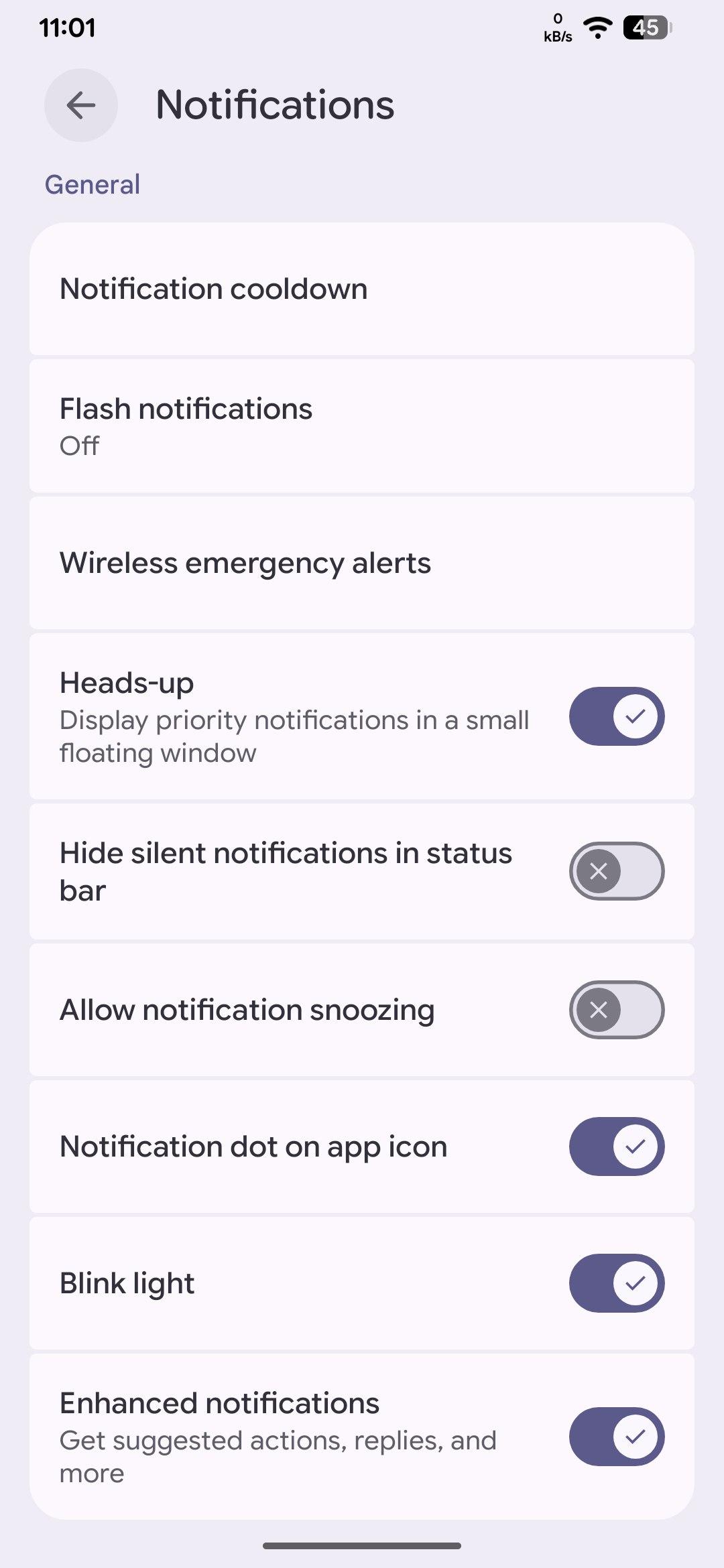Enable Hide silent notifications in status bar
The image size is (724, 1568).
pos(616,871)
